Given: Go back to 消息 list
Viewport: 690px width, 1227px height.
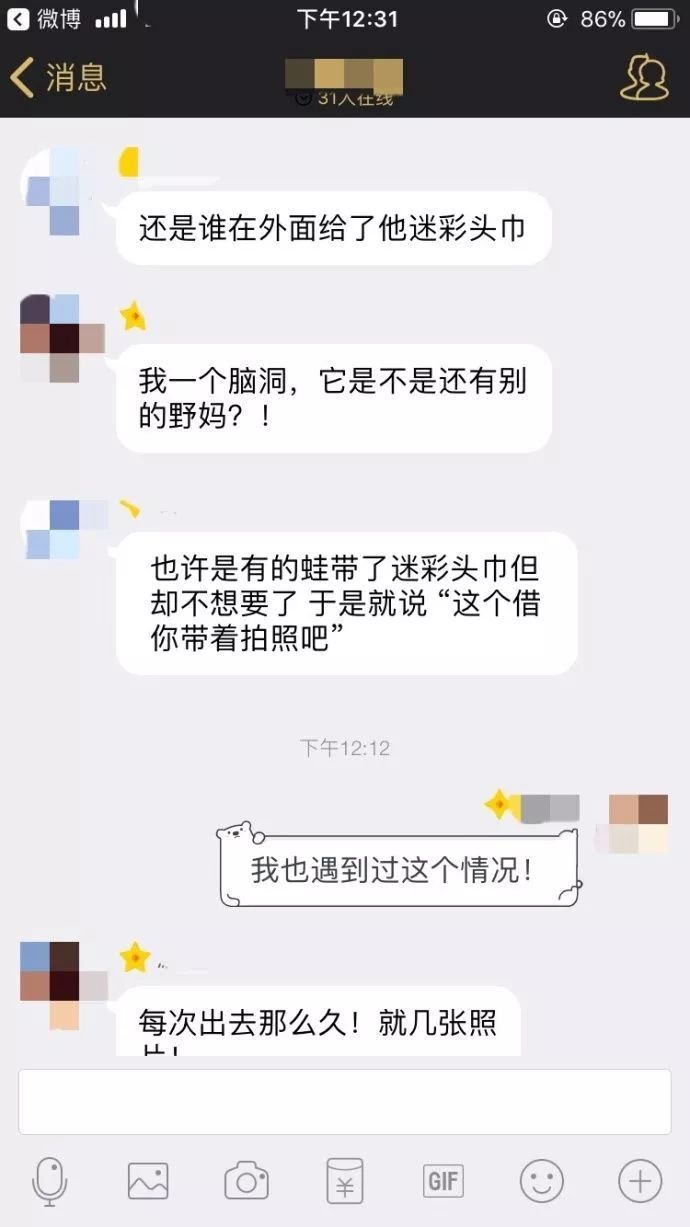Looking at the screenshot, I should coord(58,78).
